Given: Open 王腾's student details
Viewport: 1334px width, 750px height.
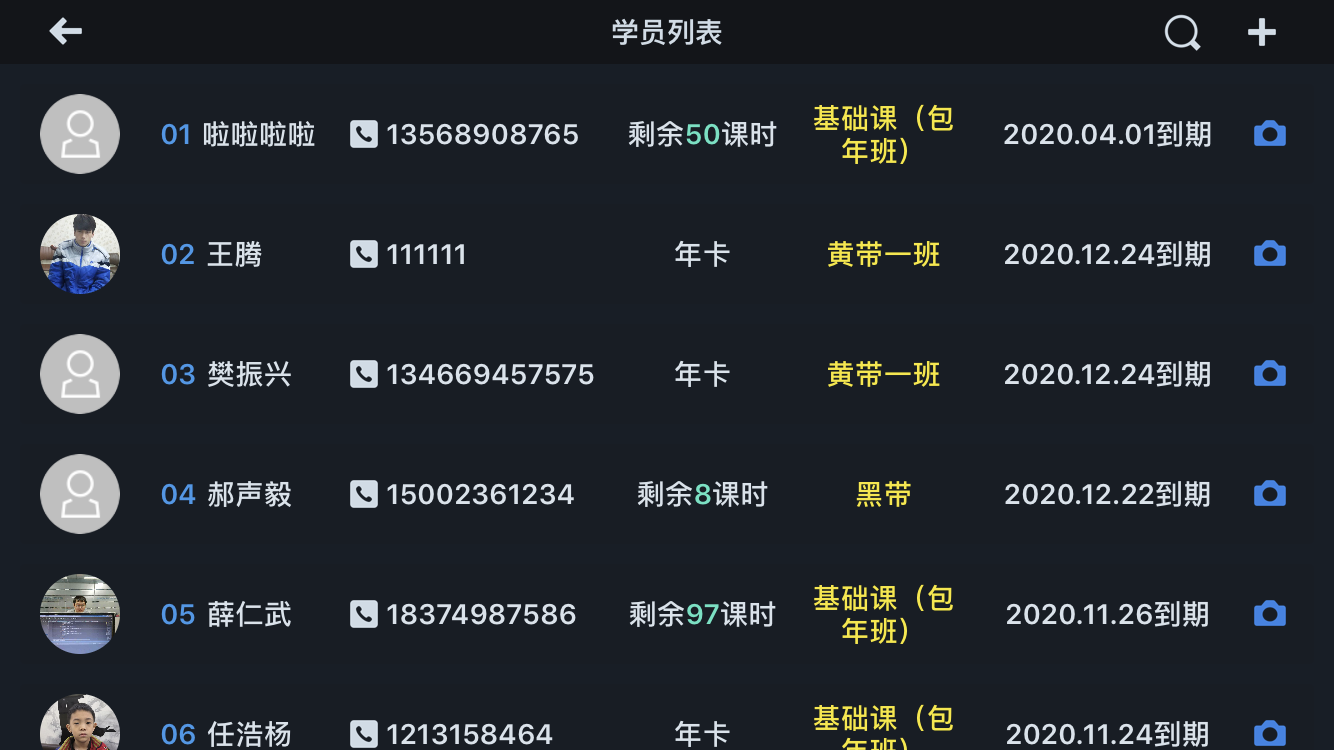Looking at the screenshot, I should pos(212,255).
